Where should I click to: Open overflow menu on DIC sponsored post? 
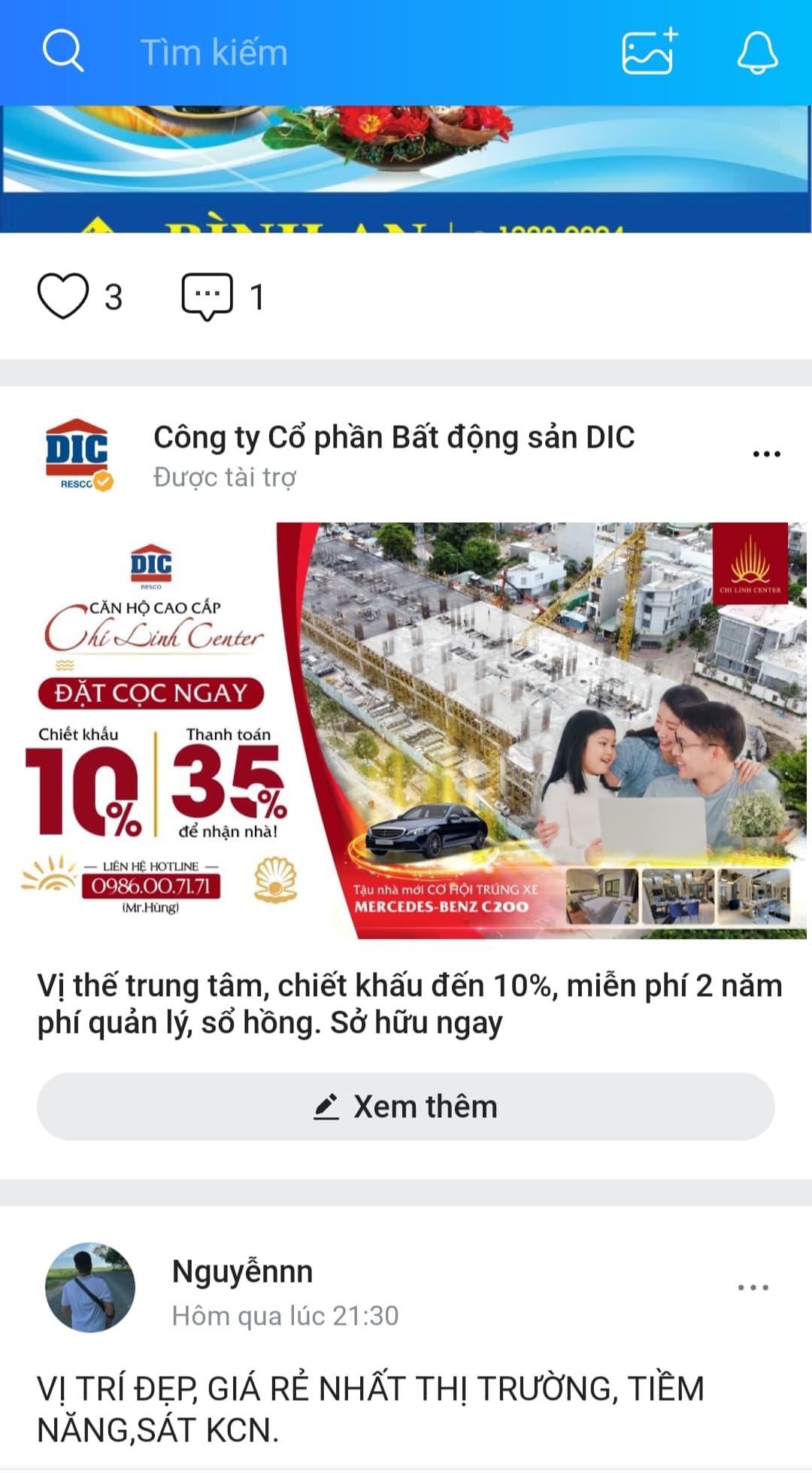click(766, 454)
